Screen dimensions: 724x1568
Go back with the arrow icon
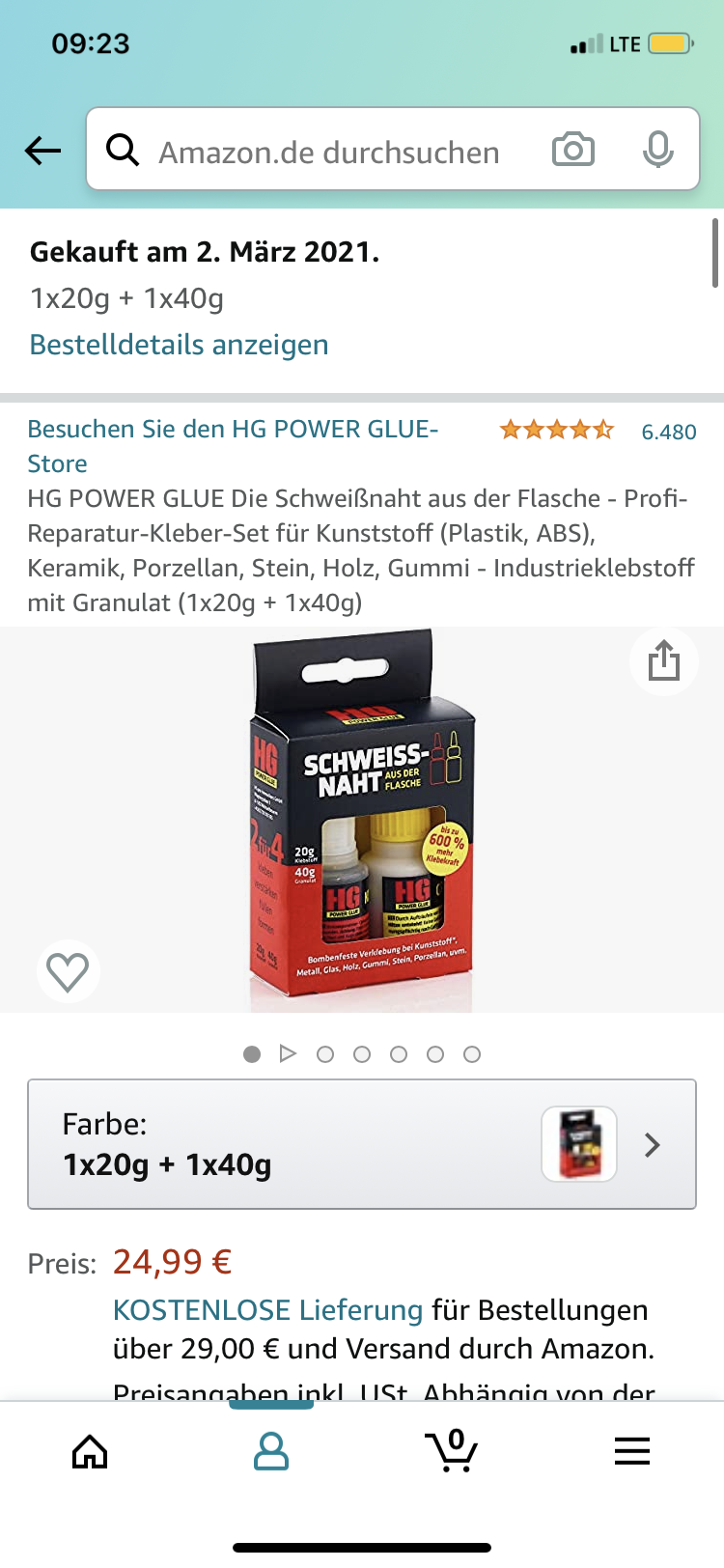(x=42, y=150)
